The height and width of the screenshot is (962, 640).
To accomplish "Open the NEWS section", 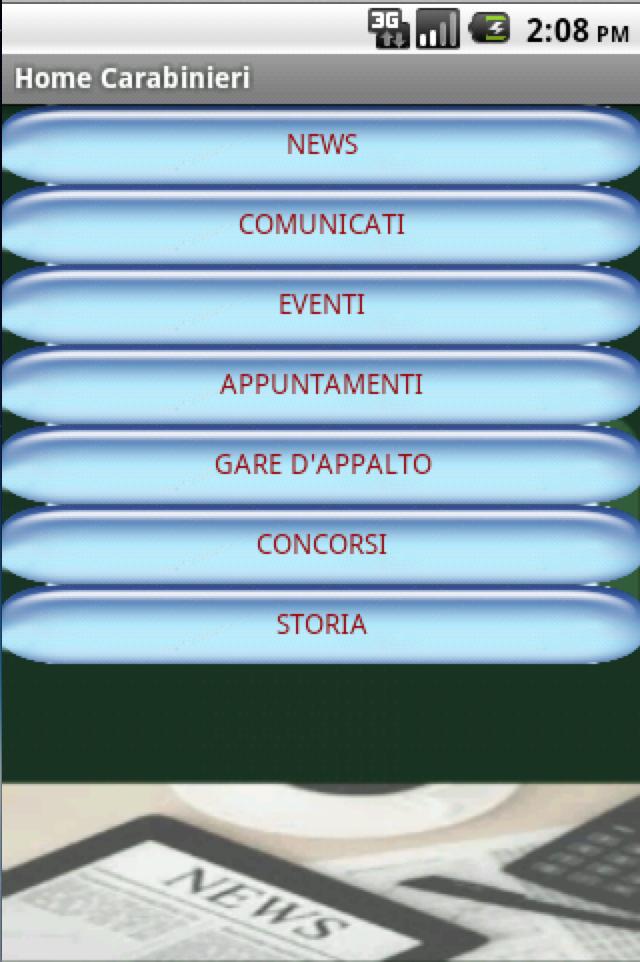I will coord(321,145).
